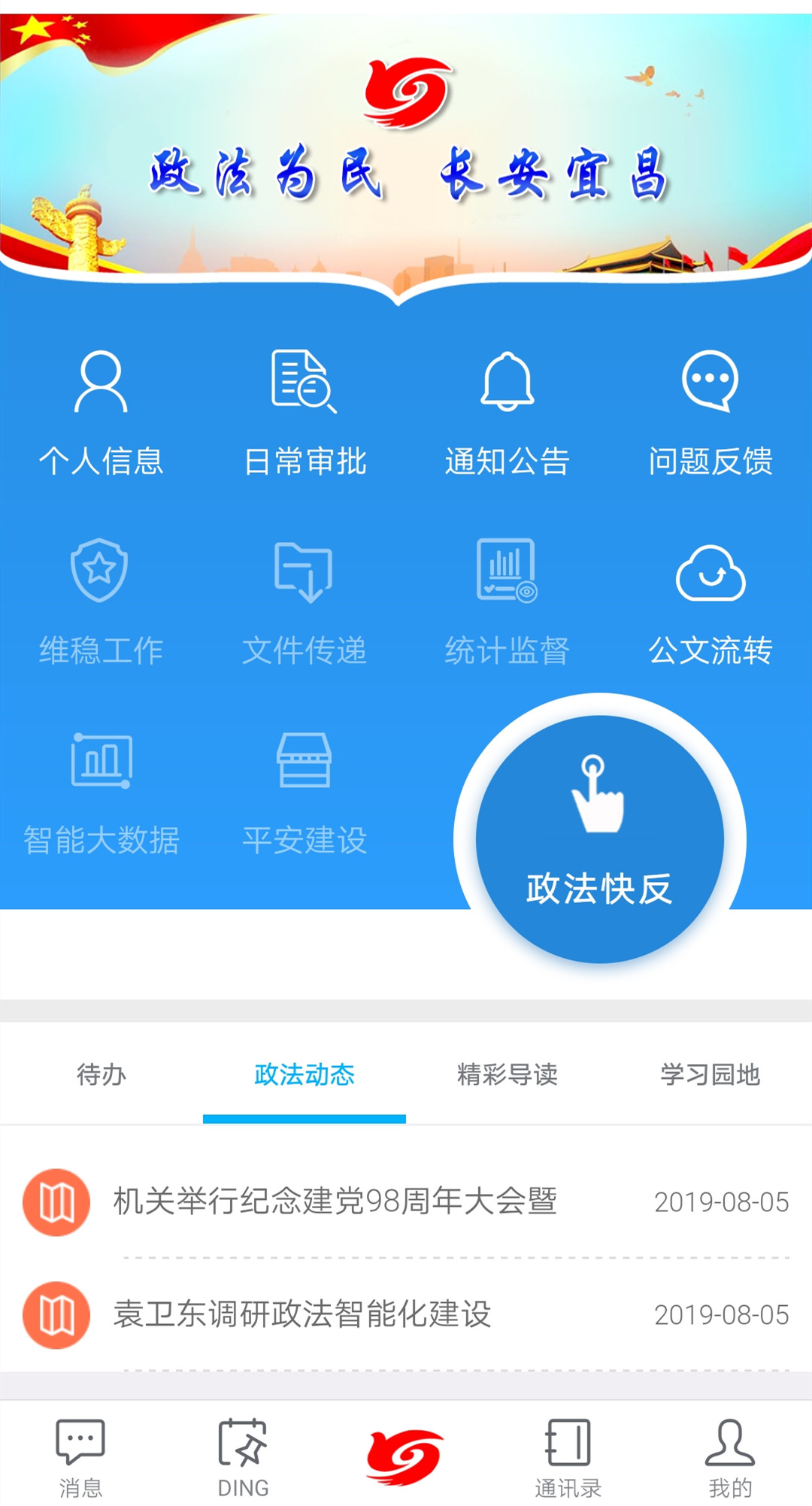Go to the 消息 messages tab
Image resolution: width=812 pixels, height=1506 pixels.
80,1457
